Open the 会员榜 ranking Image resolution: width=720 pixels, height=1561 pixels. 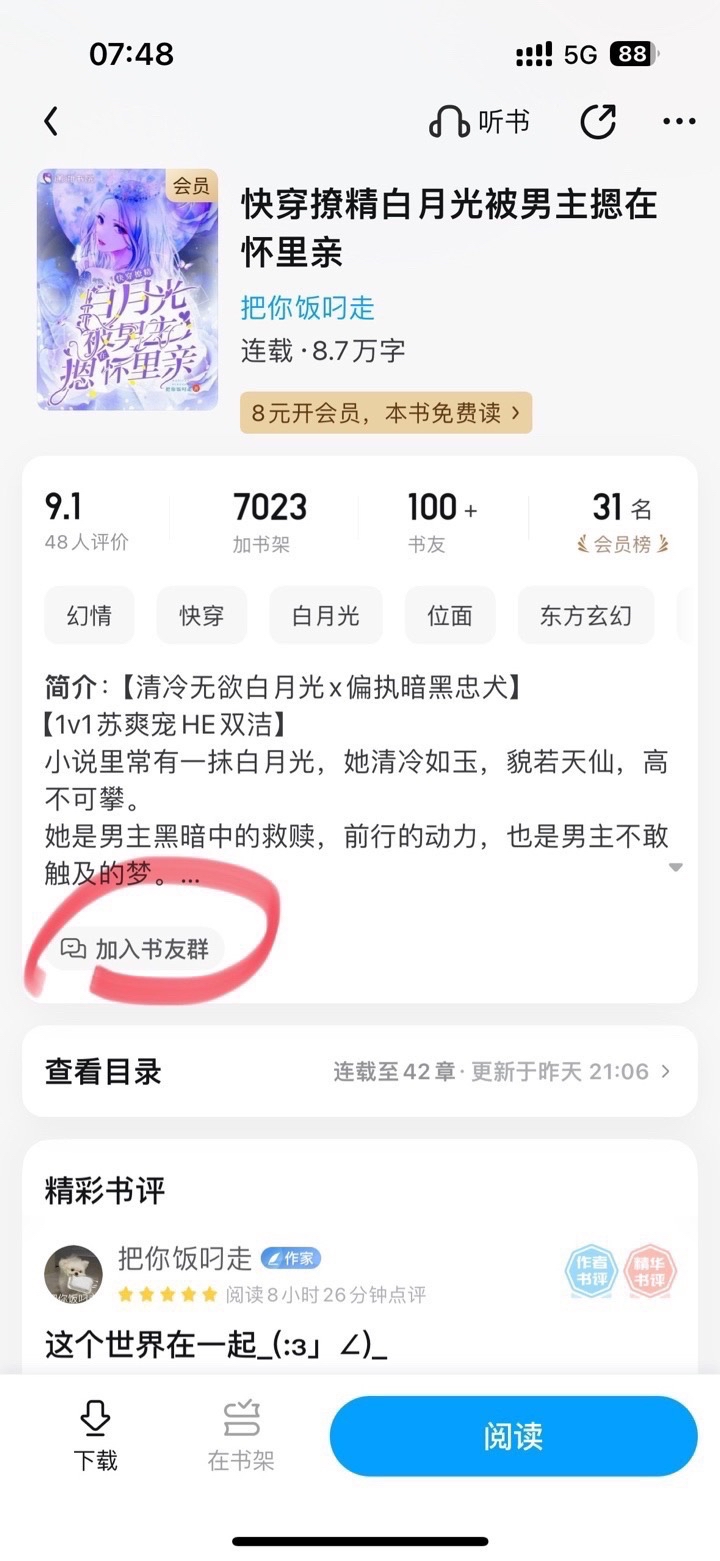(x=621, y=521)
